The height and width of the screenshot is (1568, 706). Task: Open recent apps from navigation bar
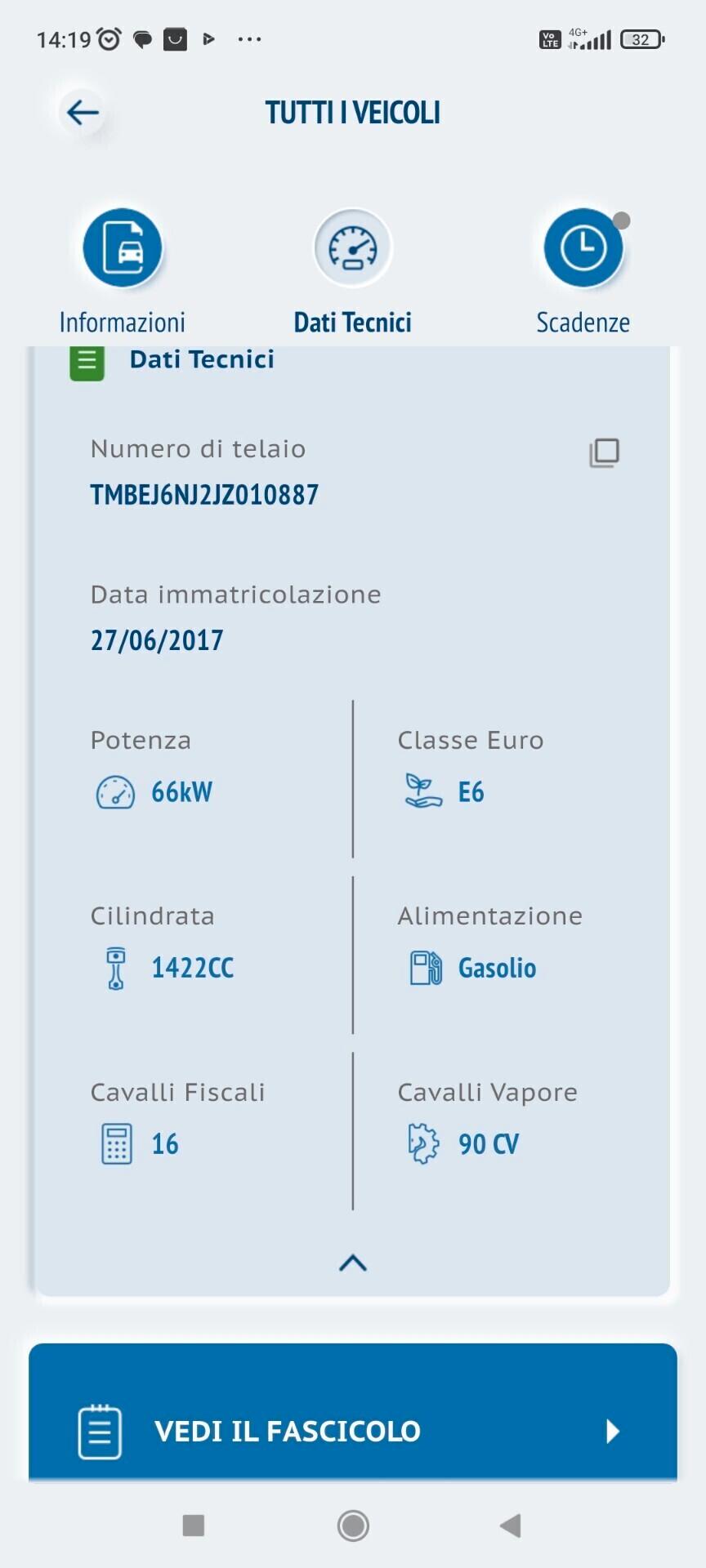194,1526
